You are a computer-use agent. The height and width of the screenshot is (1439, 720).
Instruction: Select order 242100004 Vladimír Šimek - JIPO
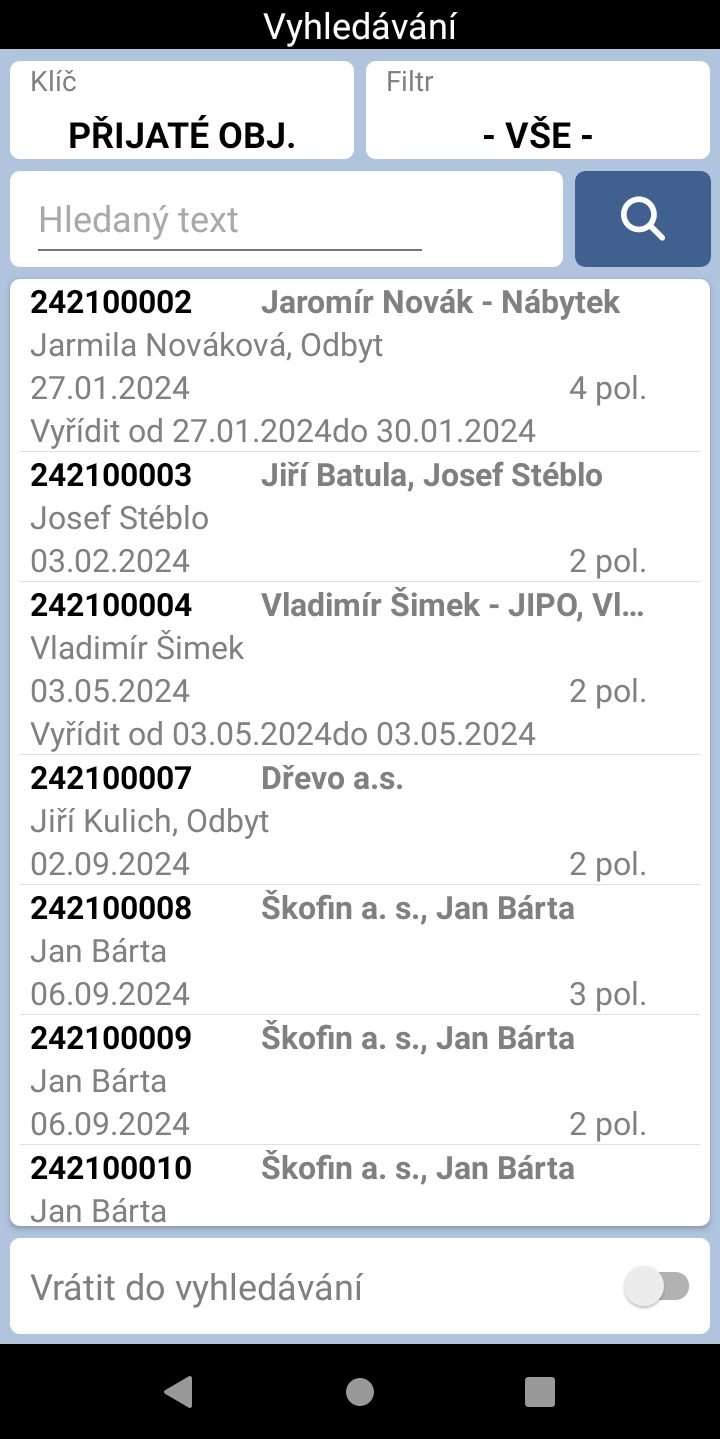(360, 669)
